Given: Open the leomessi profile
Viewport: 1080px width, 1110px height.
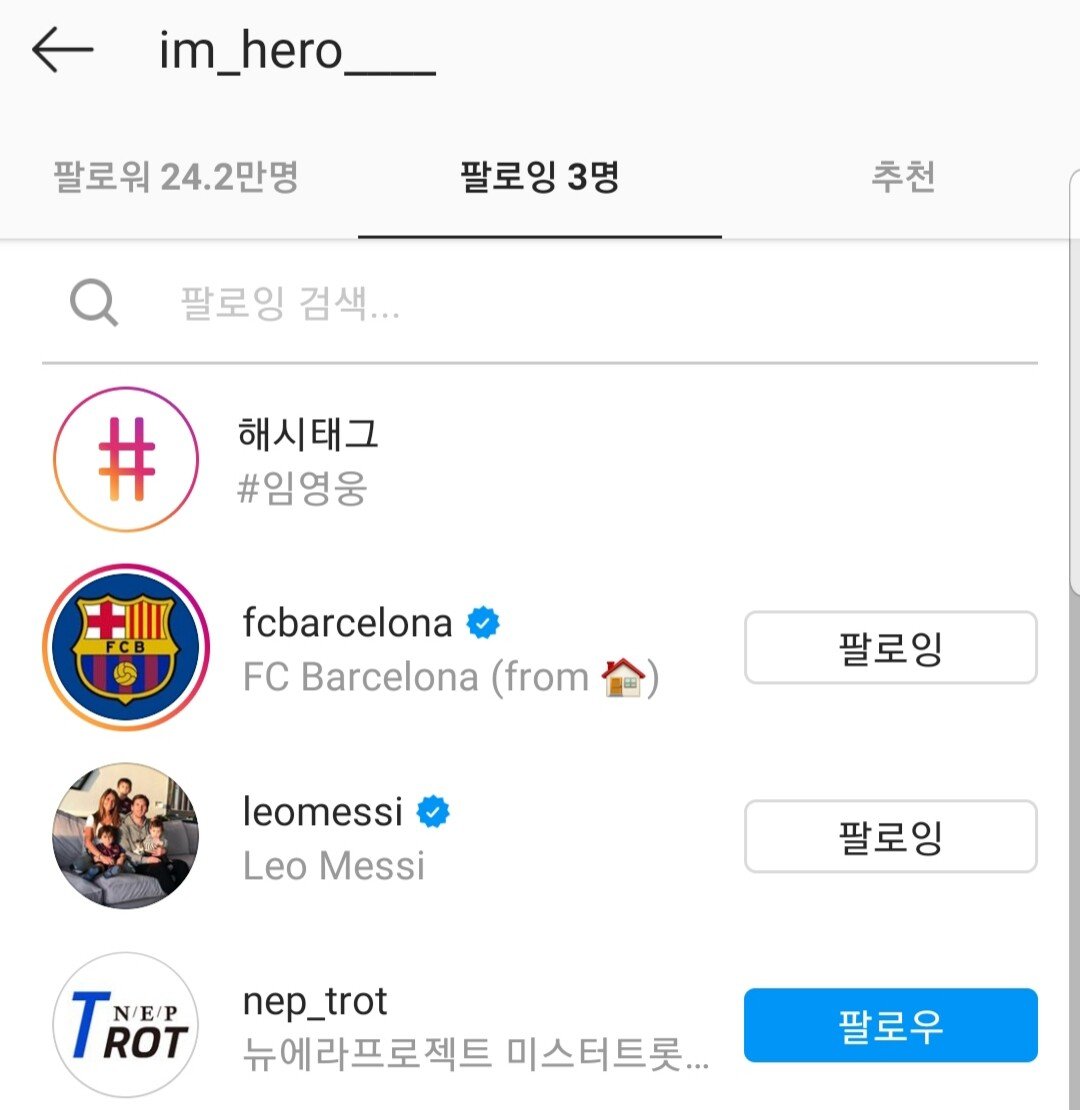Looking at the screenshot, I should [x=322, y=812].
